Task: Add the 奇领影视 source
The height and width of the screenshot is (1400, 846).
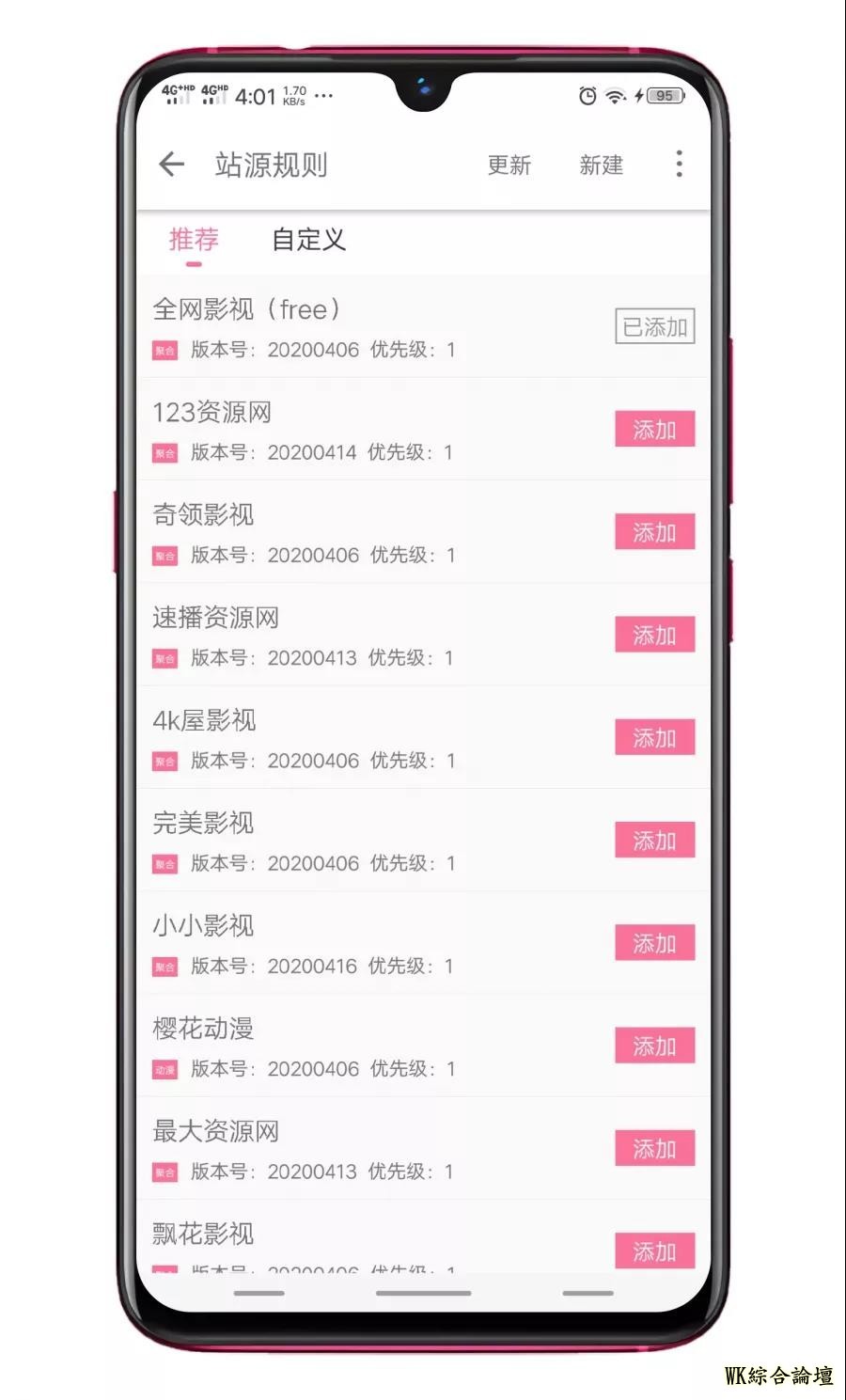Action: click(654, 532)
